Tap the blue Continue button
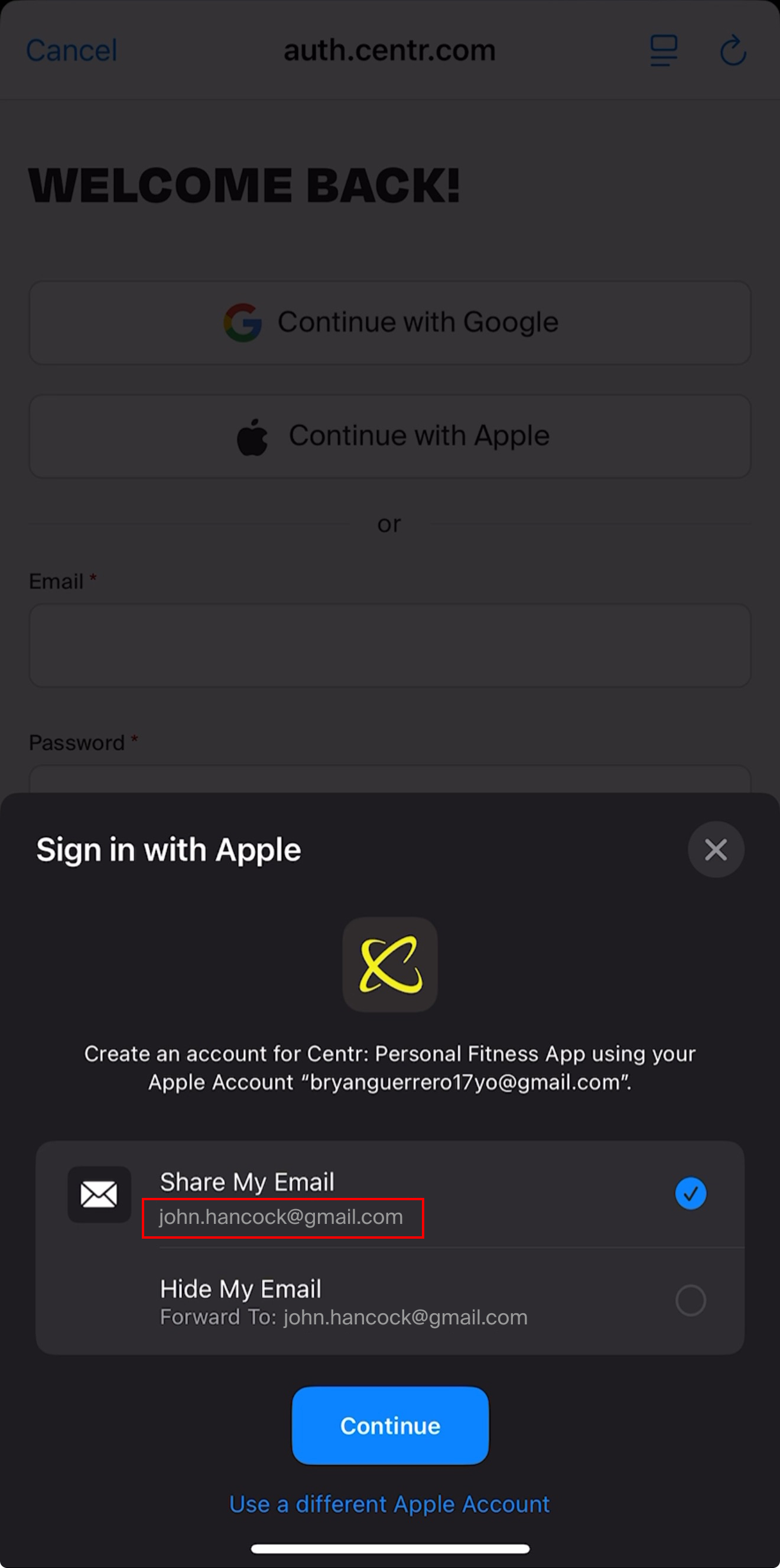 pos(390,1426)
